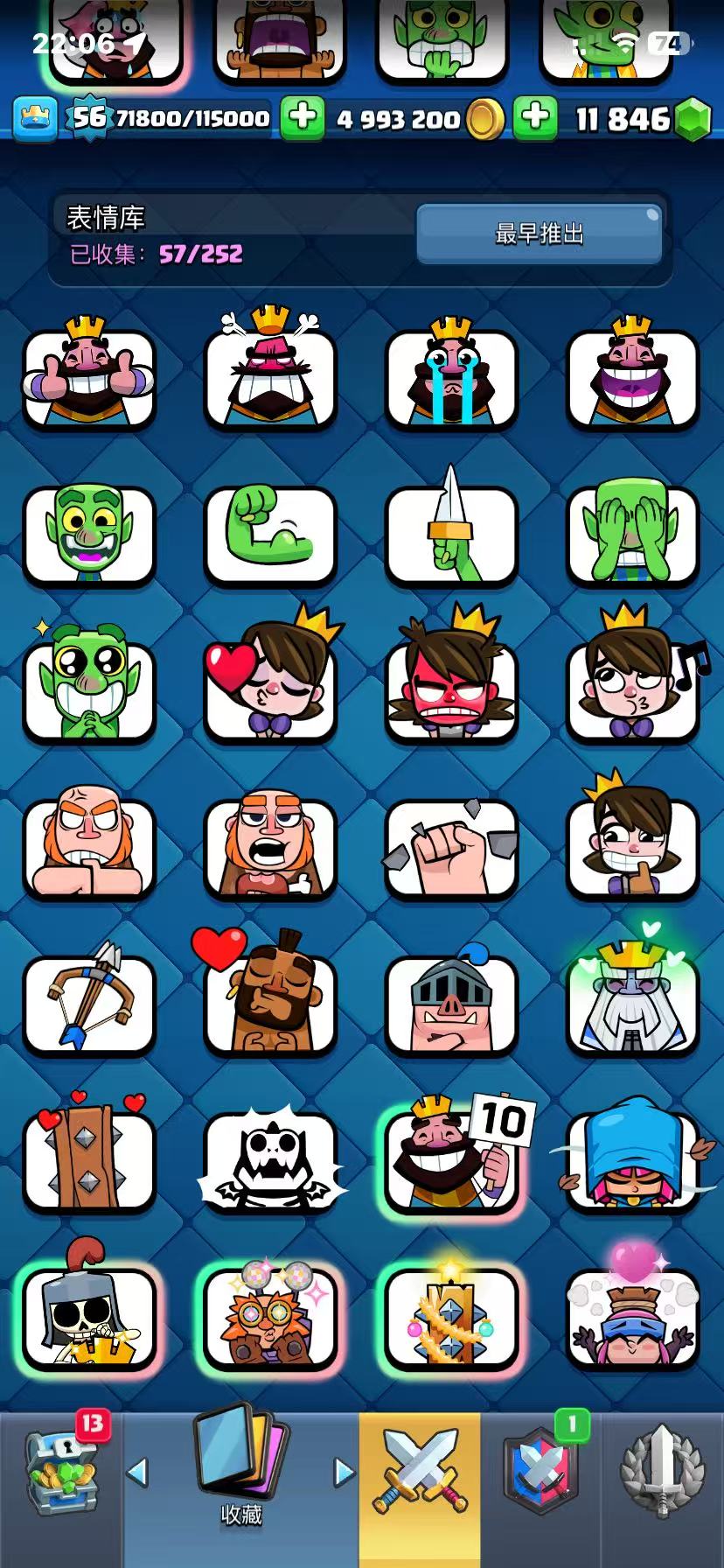Tap the left arrow beside 收藏
724x1568 pixels.
[137, 1473]
